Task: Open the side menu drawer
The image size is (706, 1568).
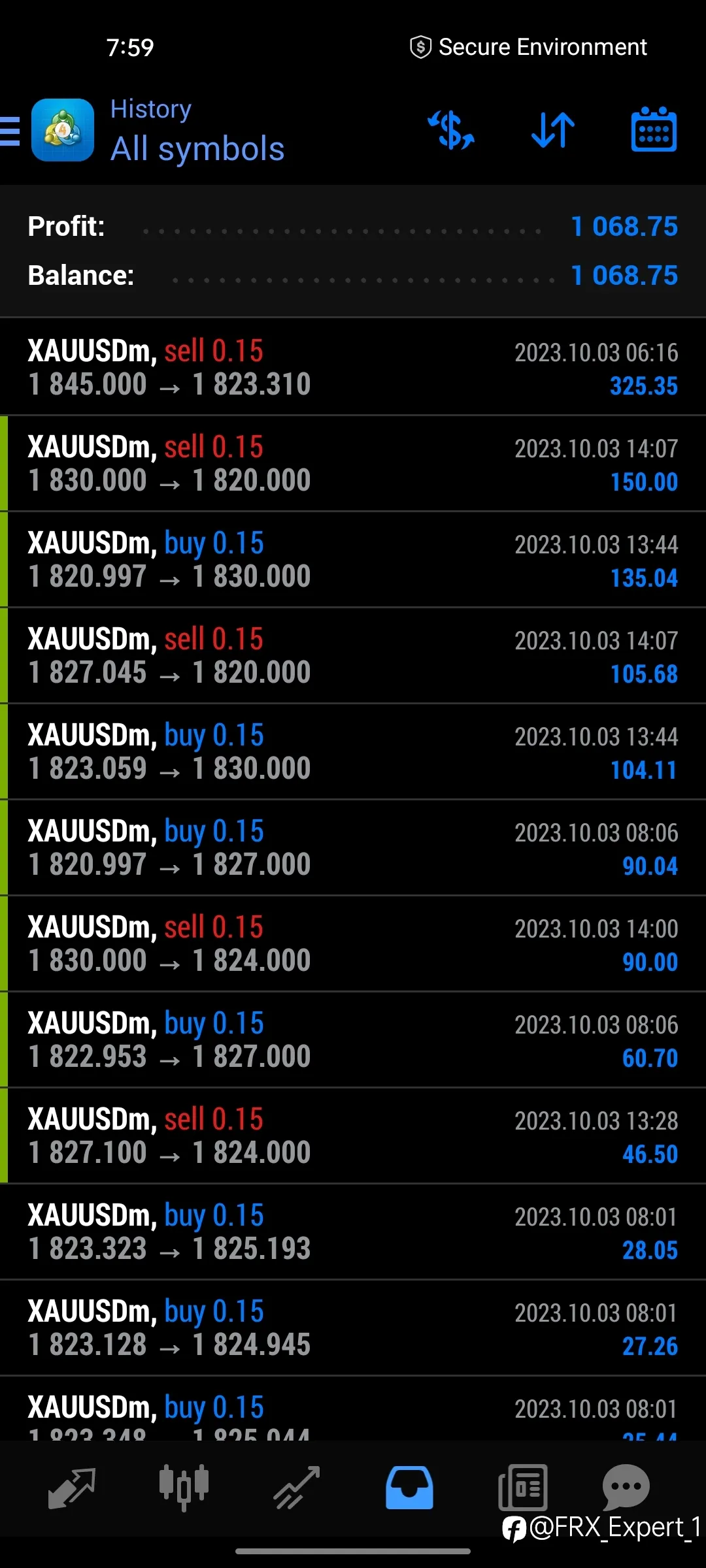Action: [10, 130]
